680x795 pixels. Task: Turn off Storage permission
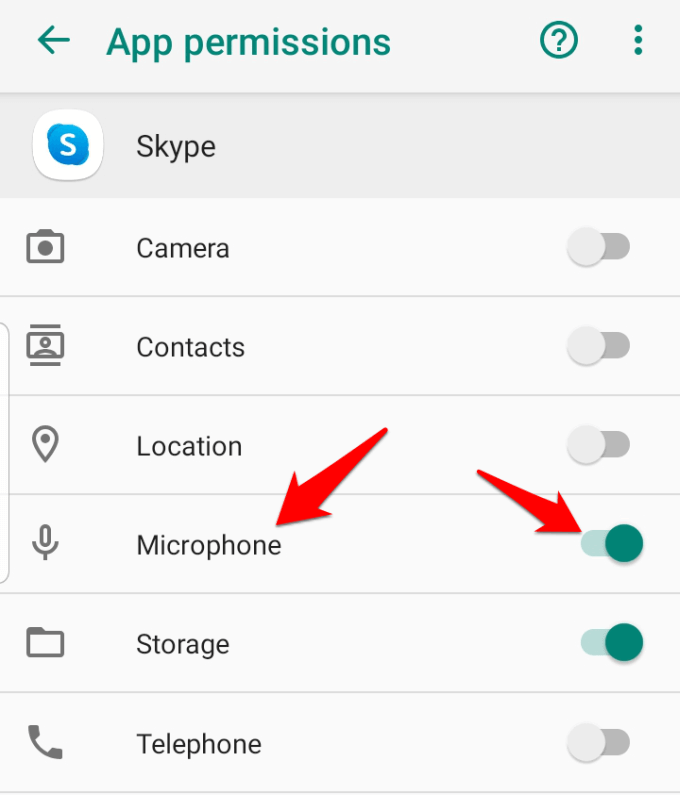click(x=611, y=643)
